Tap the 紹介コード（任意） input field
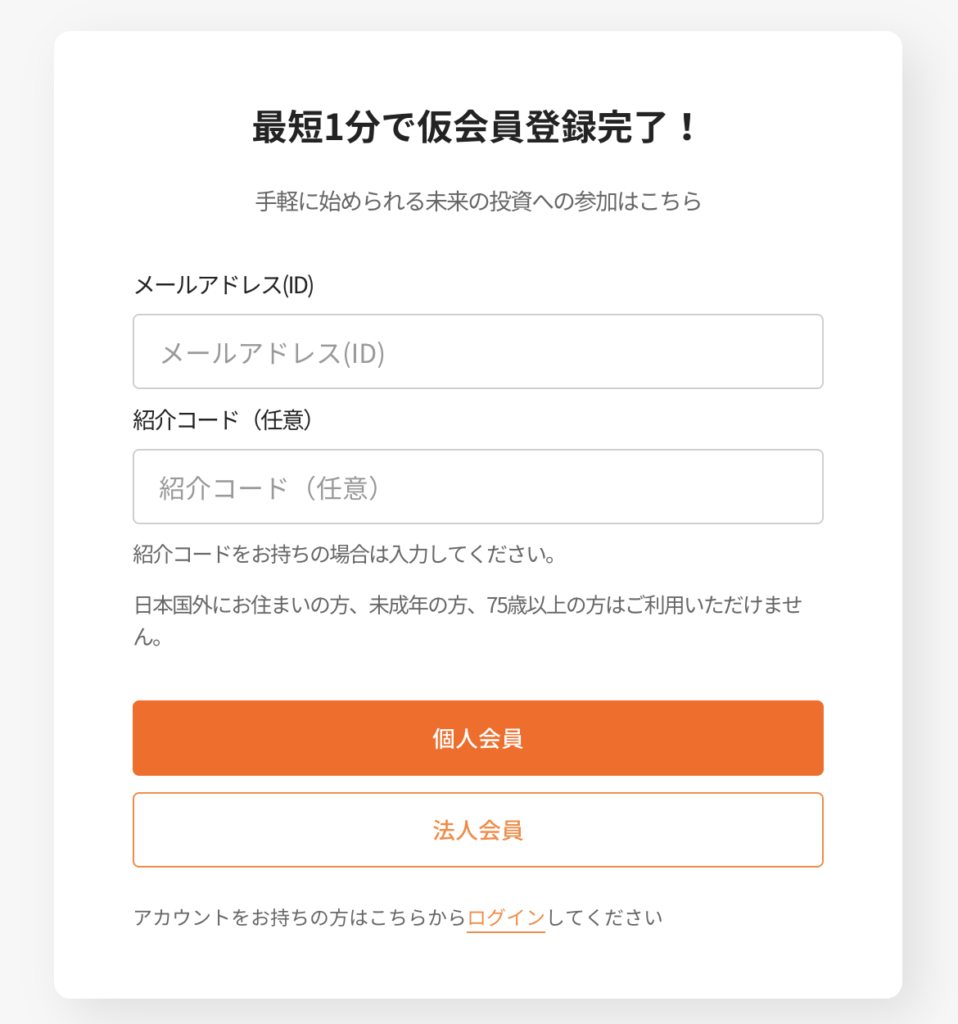The width and height of the screenshot is (958, 1024). click(477, 487)
